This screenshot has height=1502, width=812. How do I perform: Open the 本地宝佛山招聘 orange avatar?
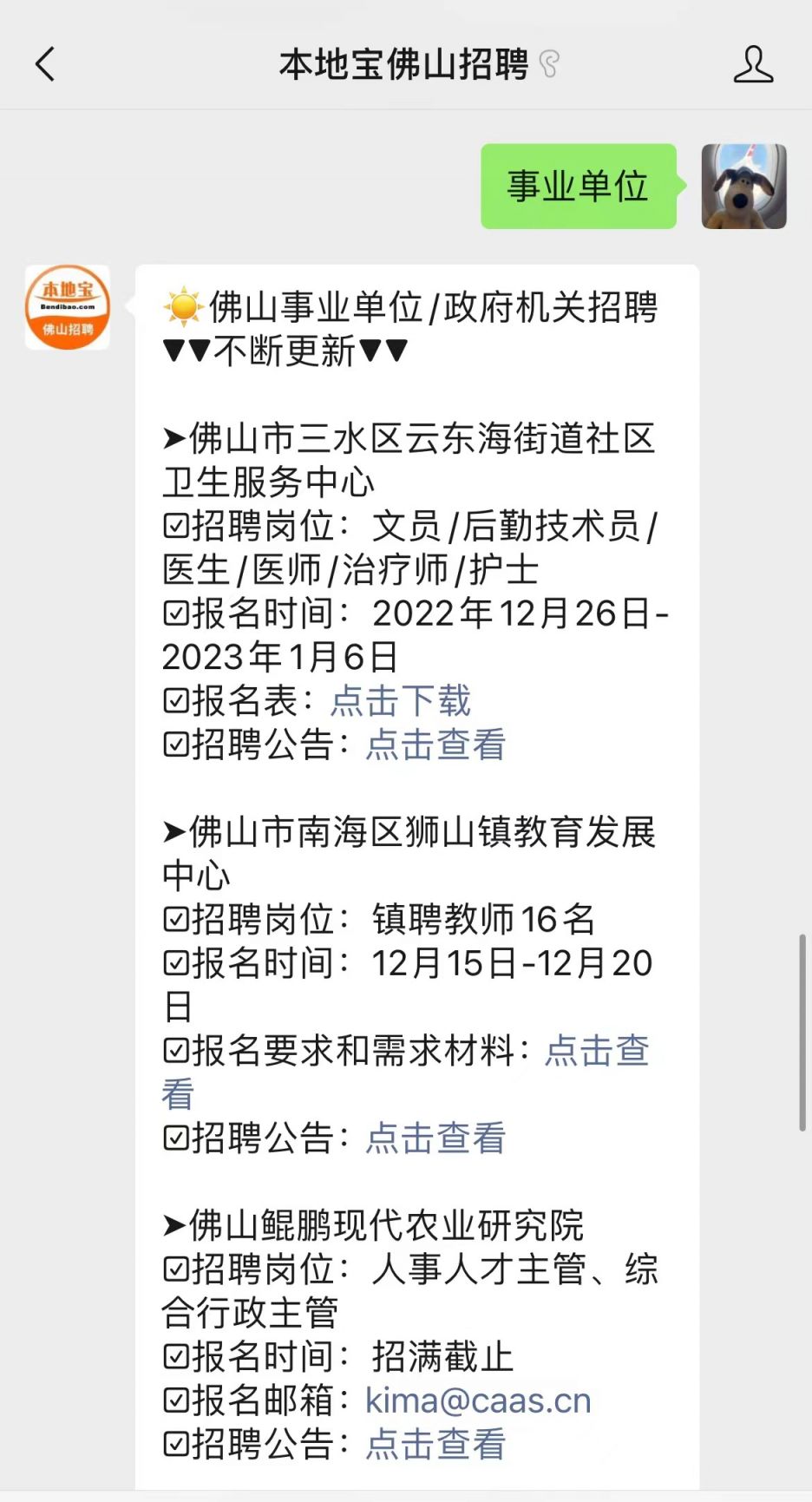68,307
